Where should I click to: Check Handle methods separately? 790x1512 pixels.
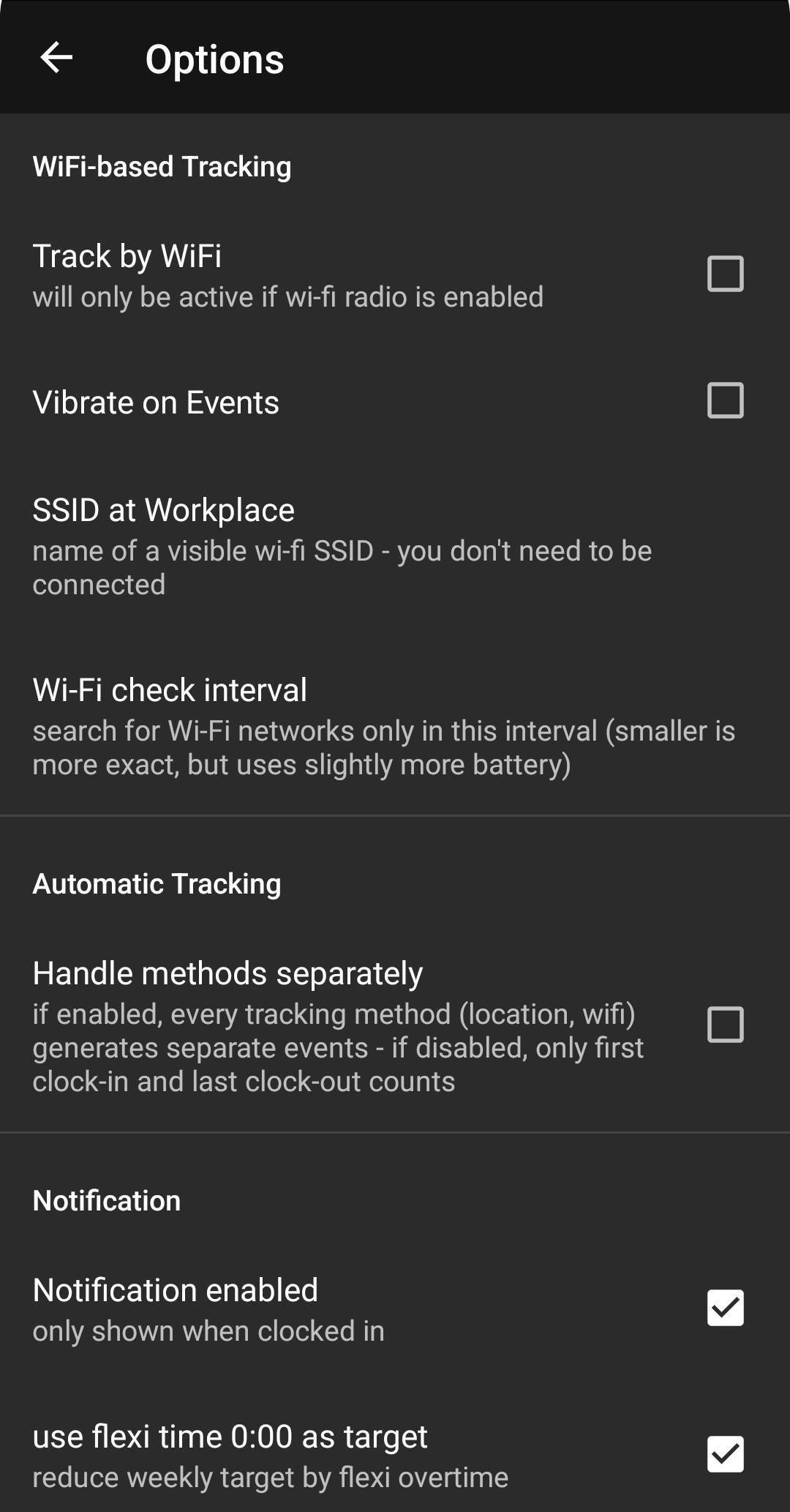pos(725,1025)
